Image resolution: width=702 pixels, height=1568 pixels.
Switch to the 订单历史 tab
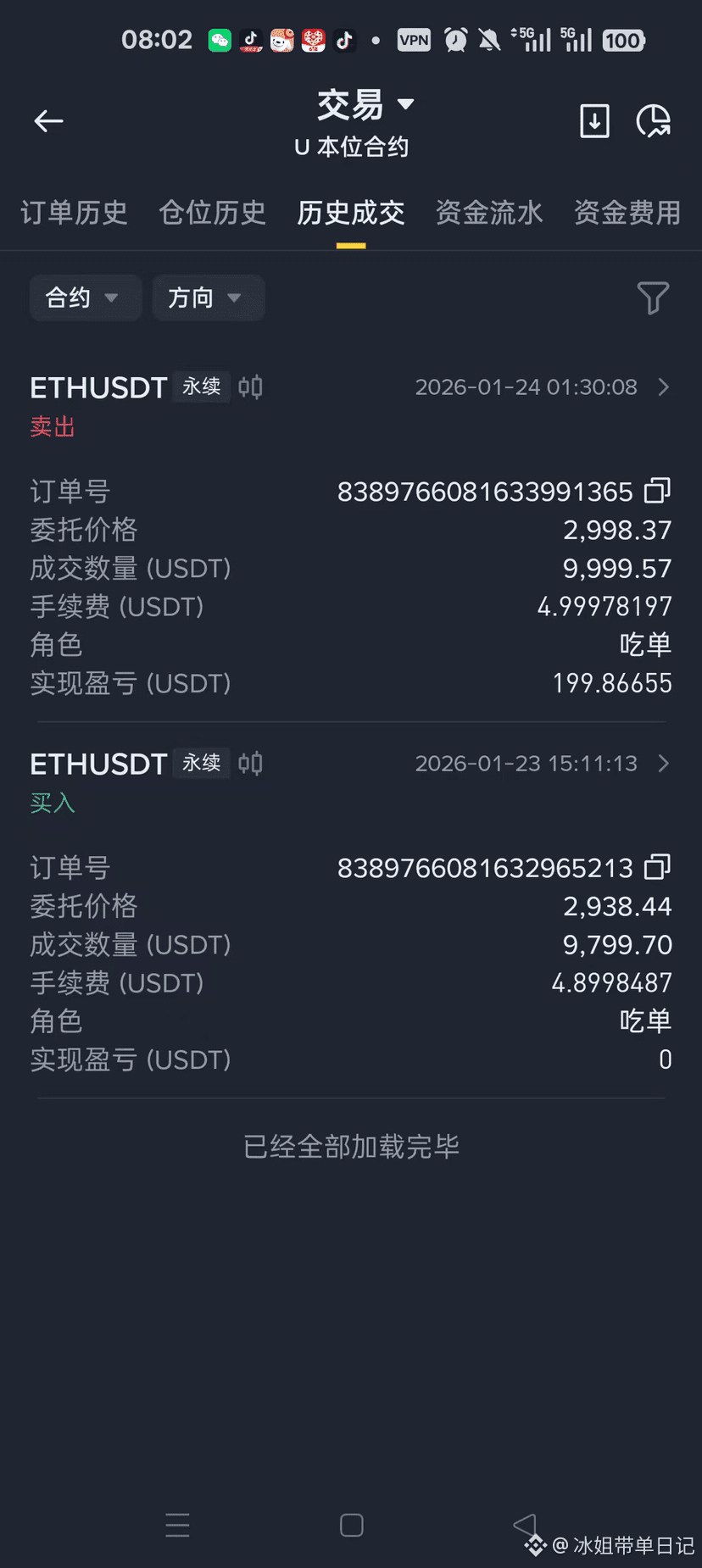coord(74,214)
